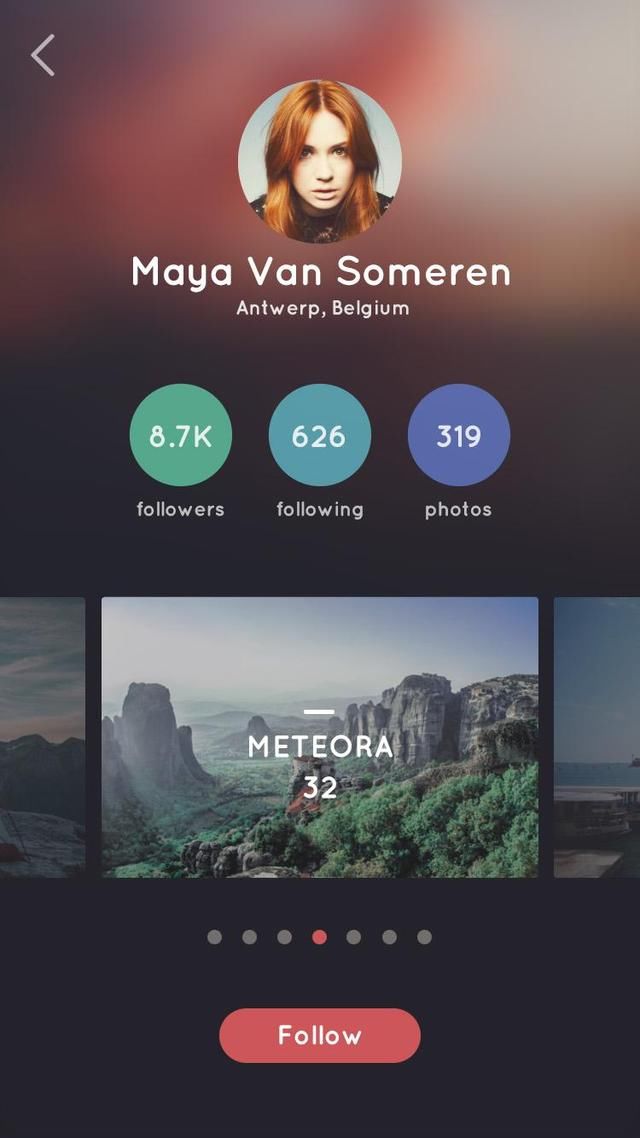Follow Maya Van Someren
Screen dimensions: 640x1138
(x=320, y=1035)
